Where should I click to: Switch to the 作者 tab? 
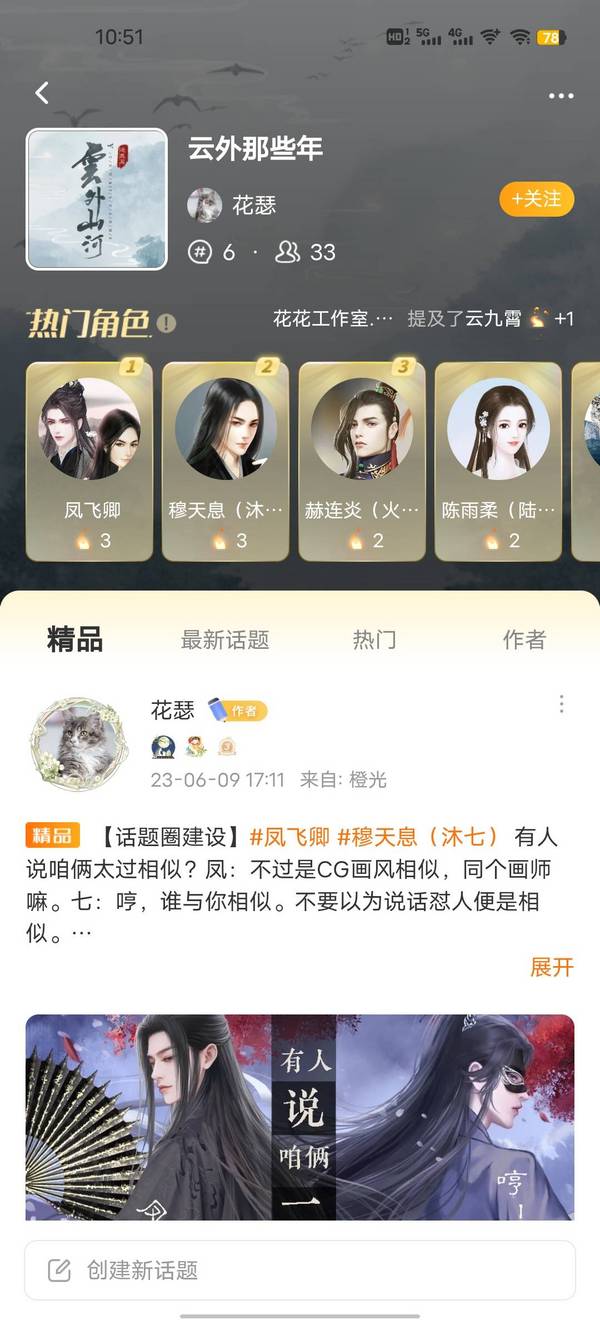pyautogui.click(x=524, y=640)
